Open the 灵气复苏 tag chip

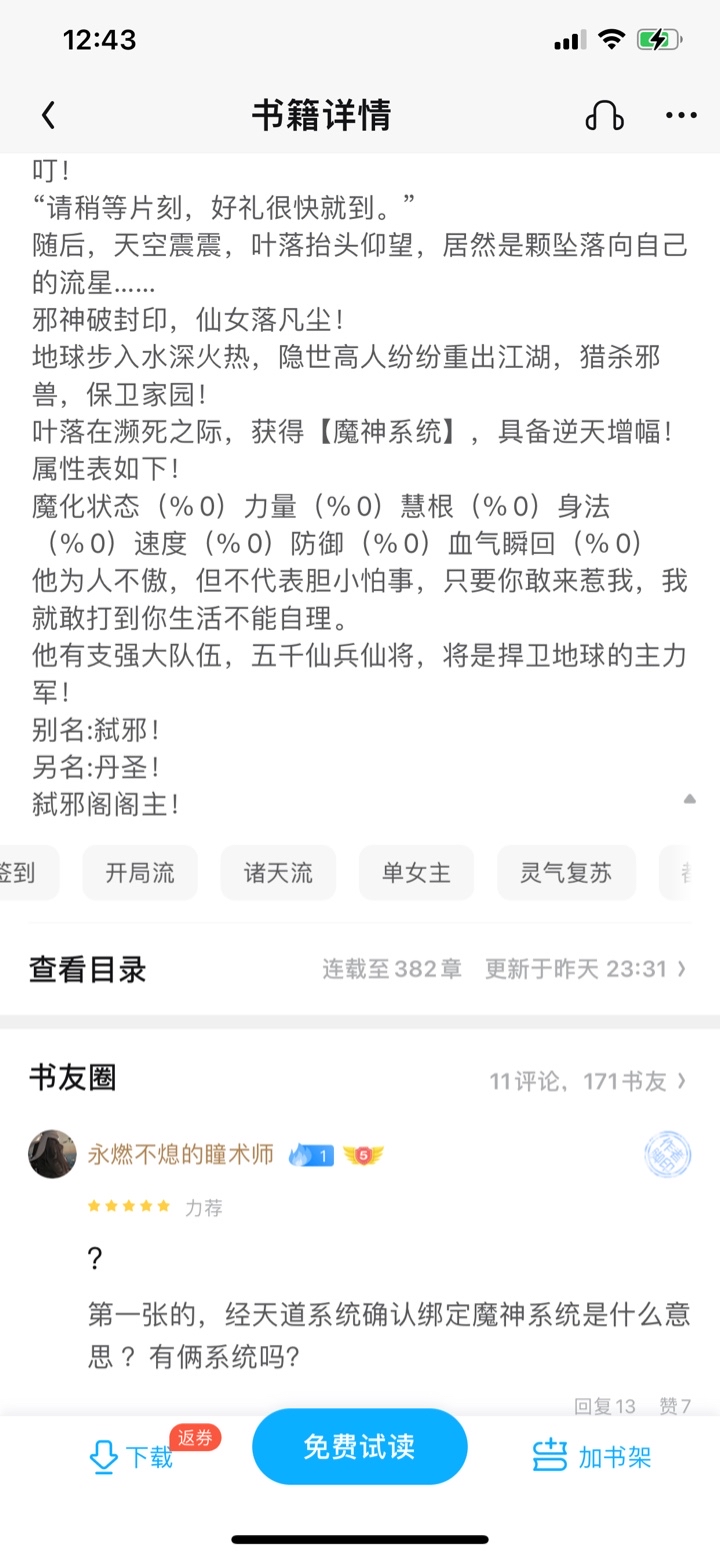(566, 873)
